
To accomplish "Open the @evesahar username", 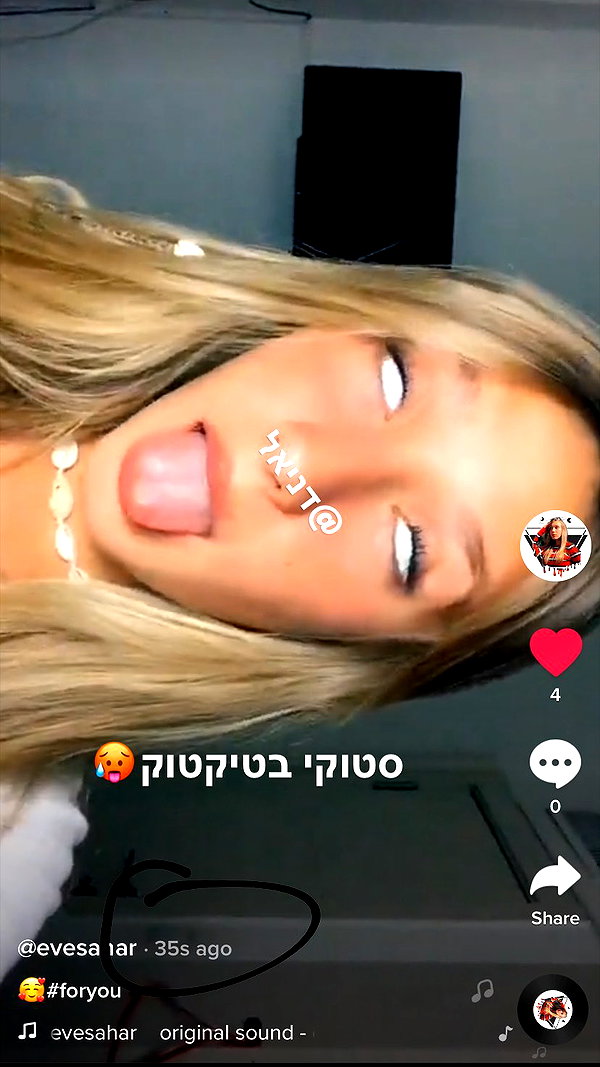I will pyautogui.click(x=77, y=948).
